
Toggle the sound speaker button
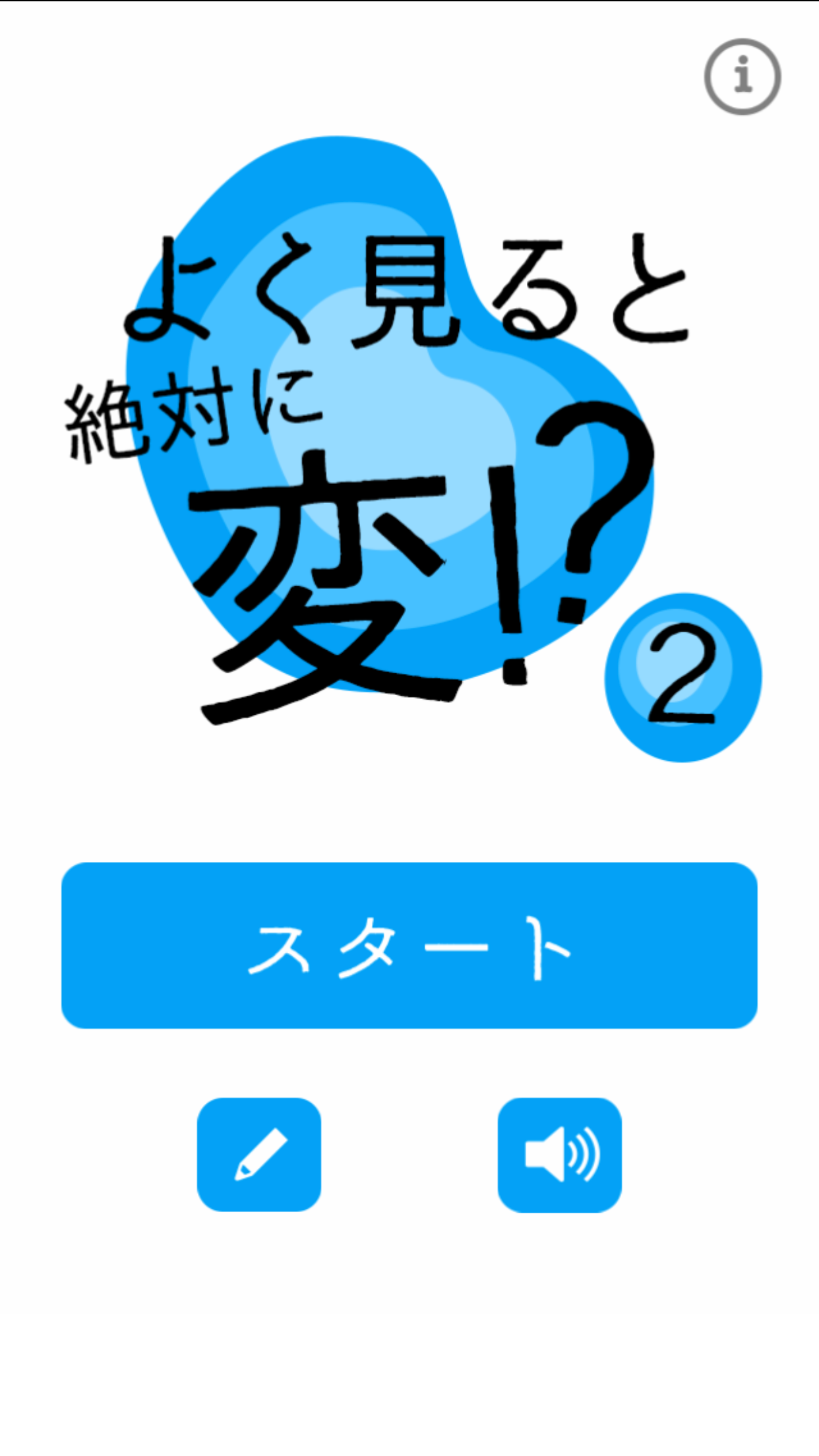559,1155
